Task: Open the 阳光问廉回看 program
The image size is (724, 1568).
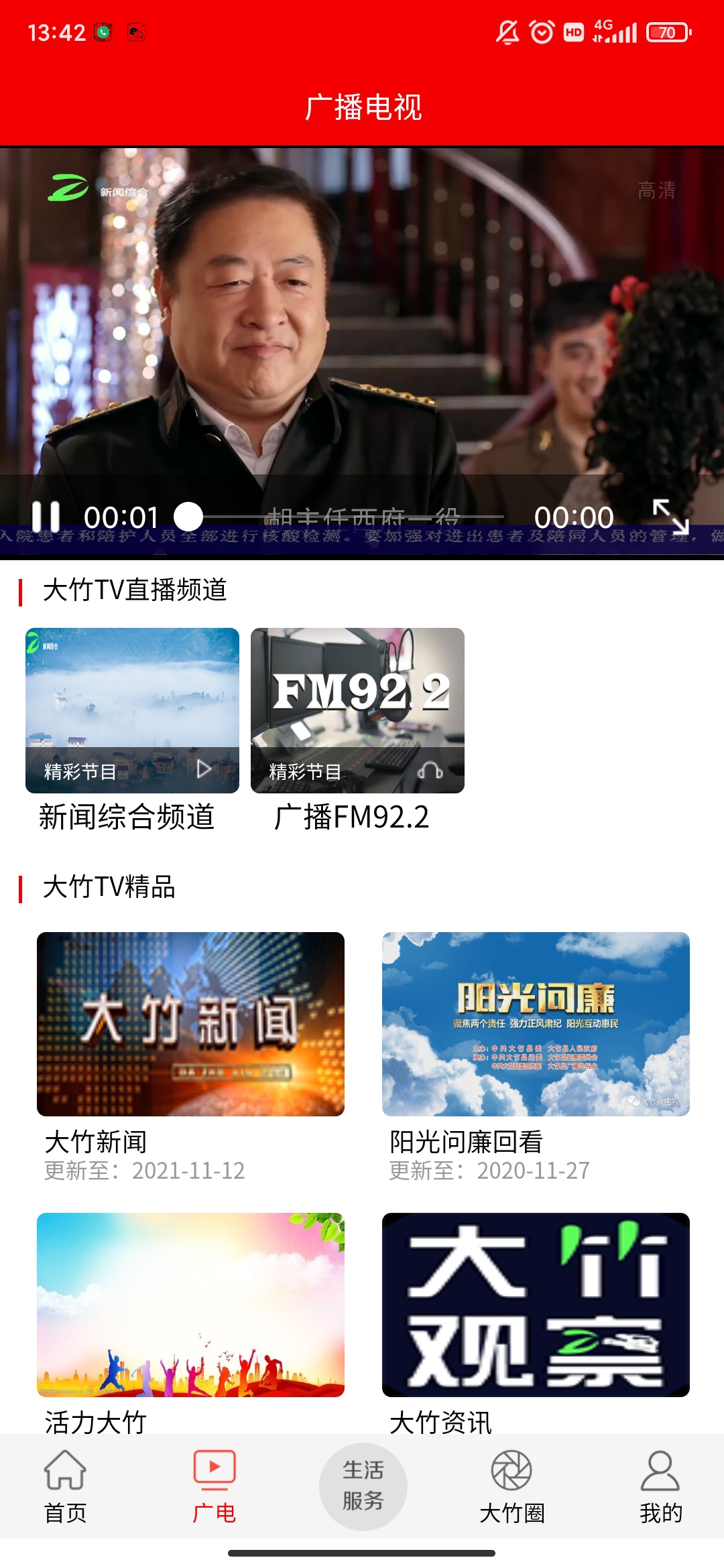Action: (536, 1024)
